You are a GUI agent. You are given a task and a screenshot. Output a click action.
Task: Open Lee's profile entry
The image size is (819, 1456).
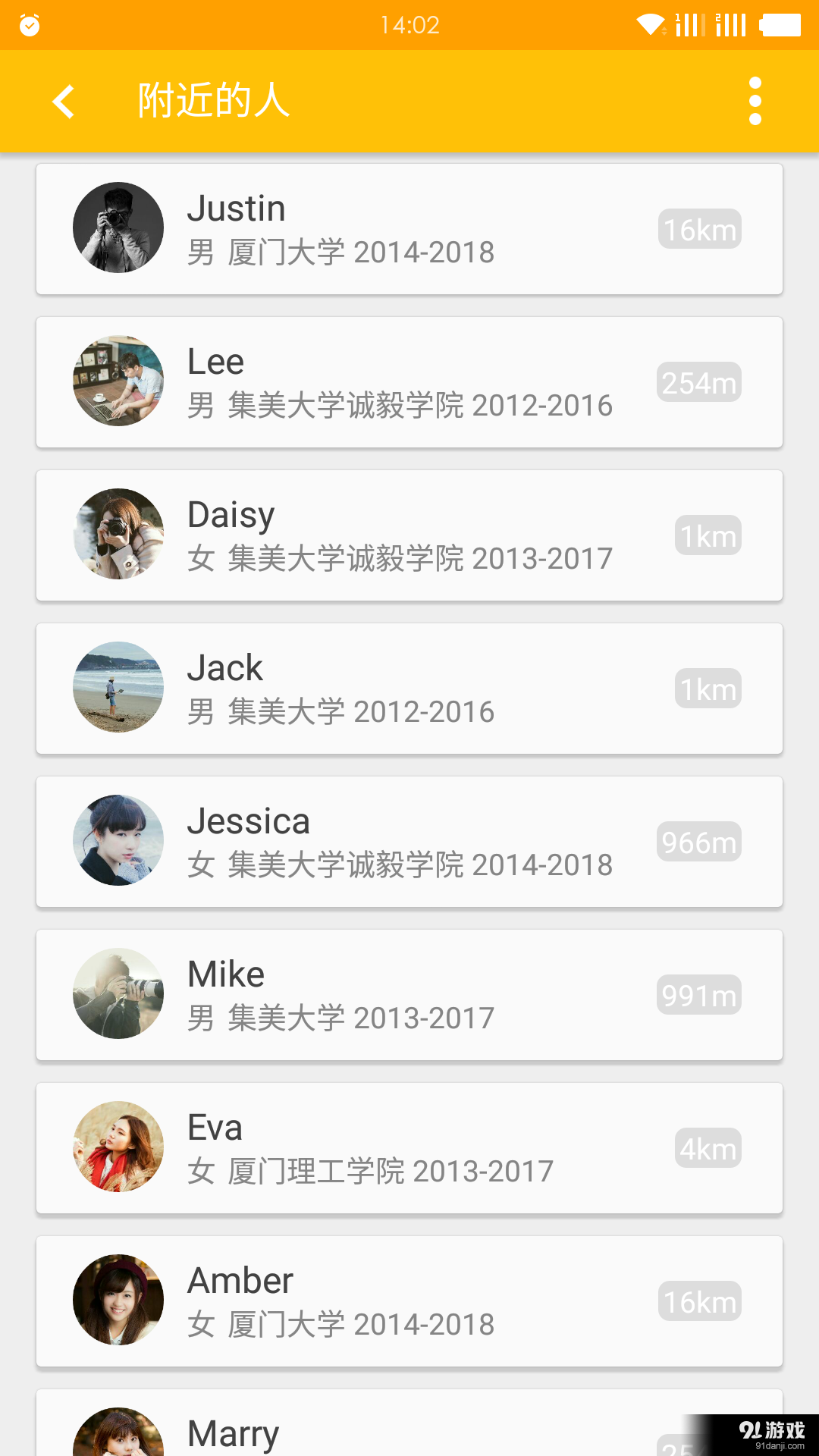[x=409, y=381]
